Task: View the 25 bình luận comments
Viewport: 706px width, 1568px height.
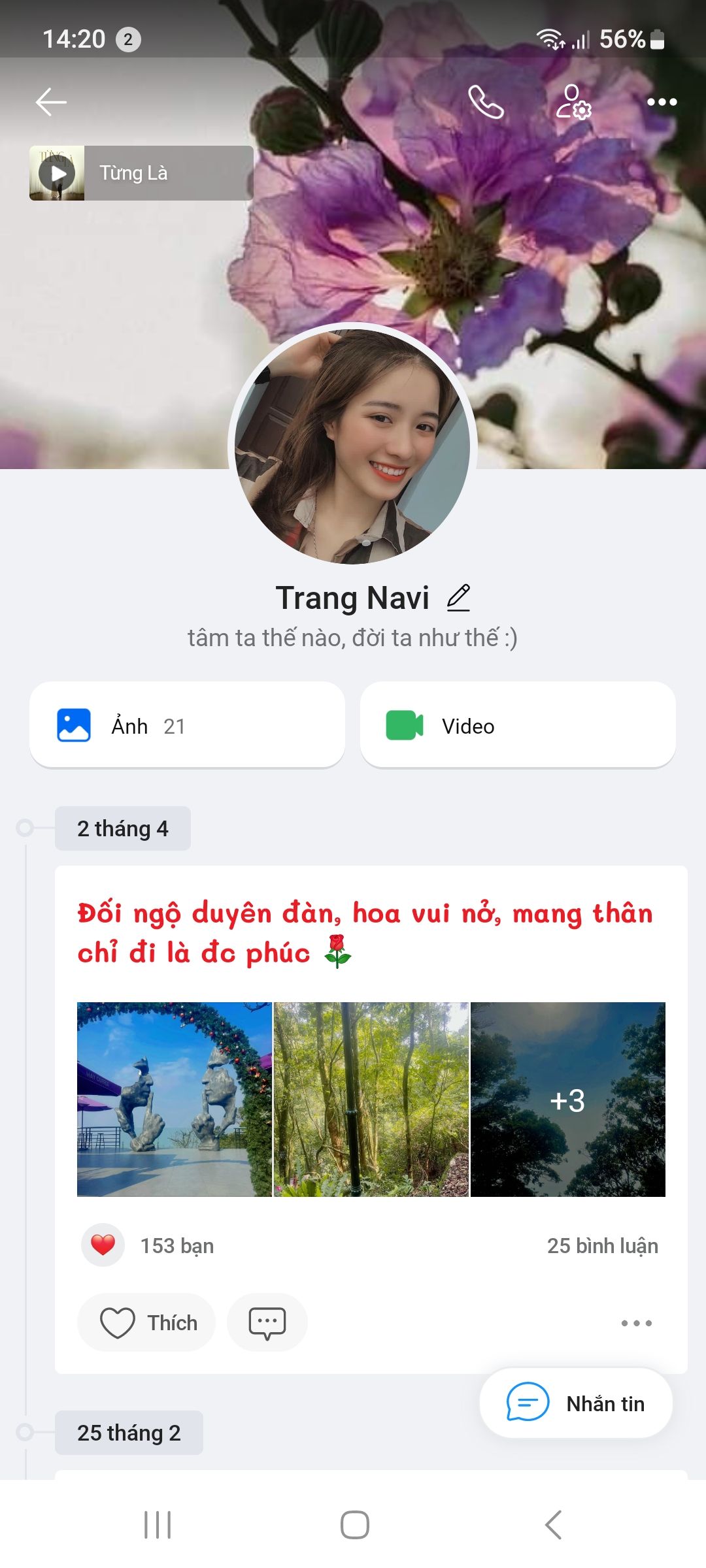Action: [602, 1246]
